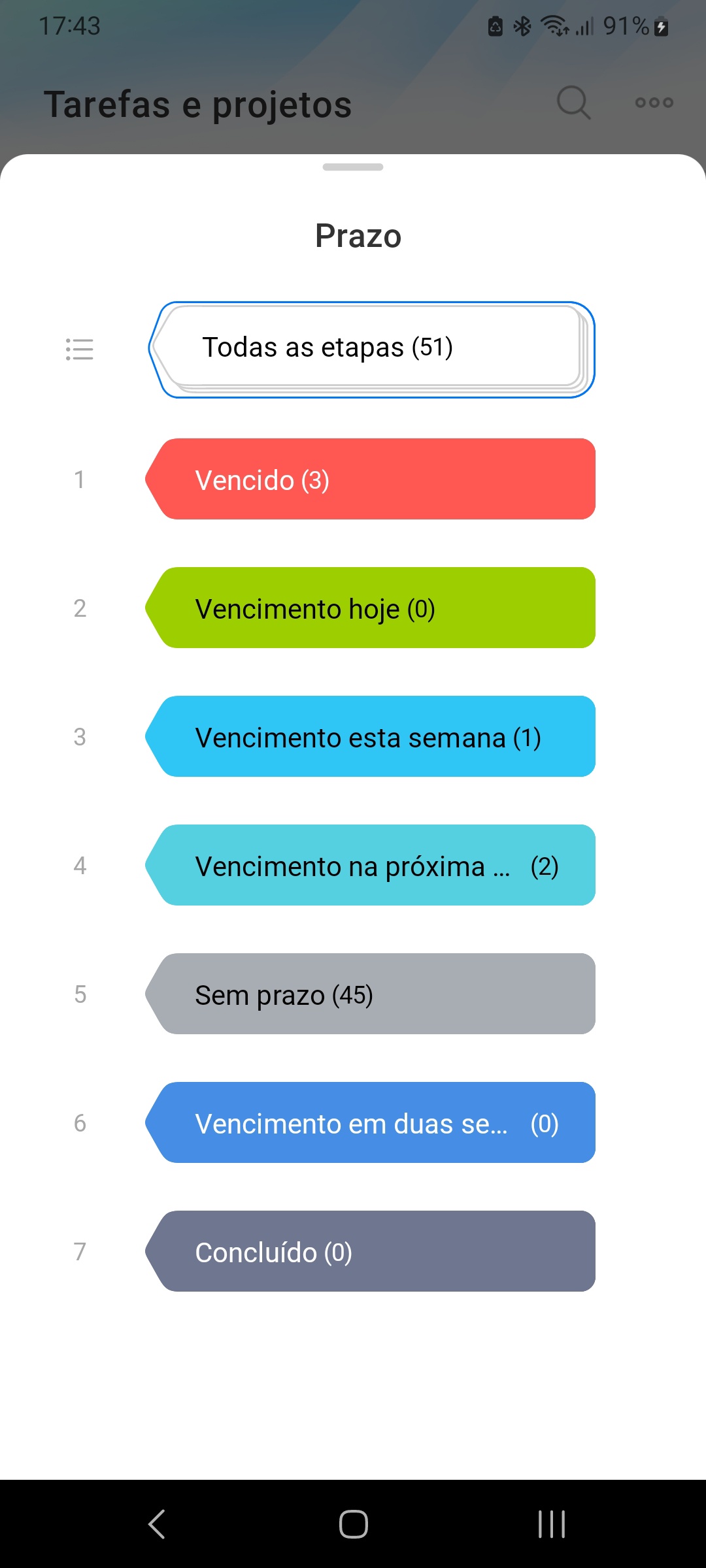Image resolution: width=706 pixels, height=1568 pixels.
Task: Select the "Todas as etapas (51)" stage
Action: [371, 349]
